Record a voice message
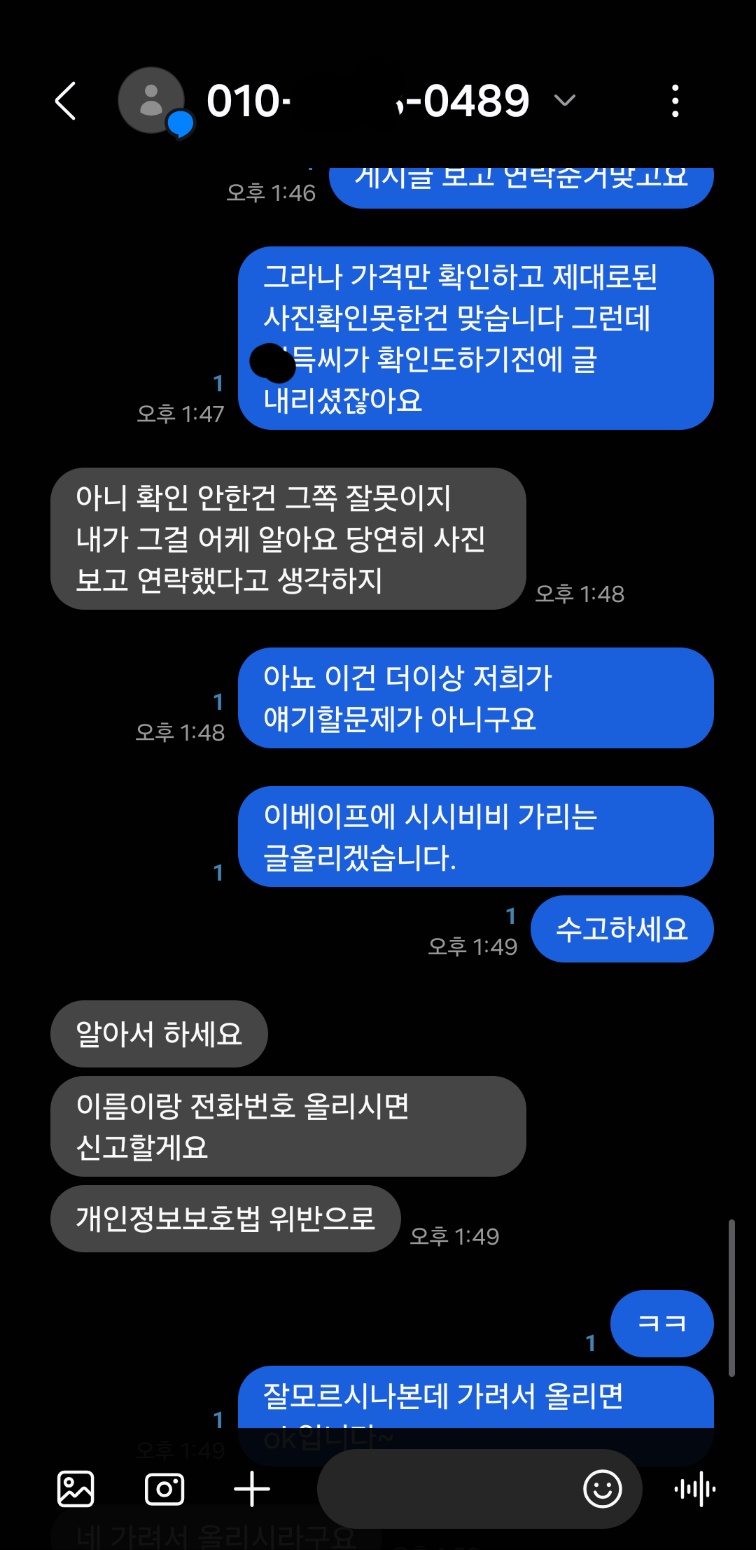This screenshot has width=756, height=1550. pyautogui.click(x=695, y=1489)
